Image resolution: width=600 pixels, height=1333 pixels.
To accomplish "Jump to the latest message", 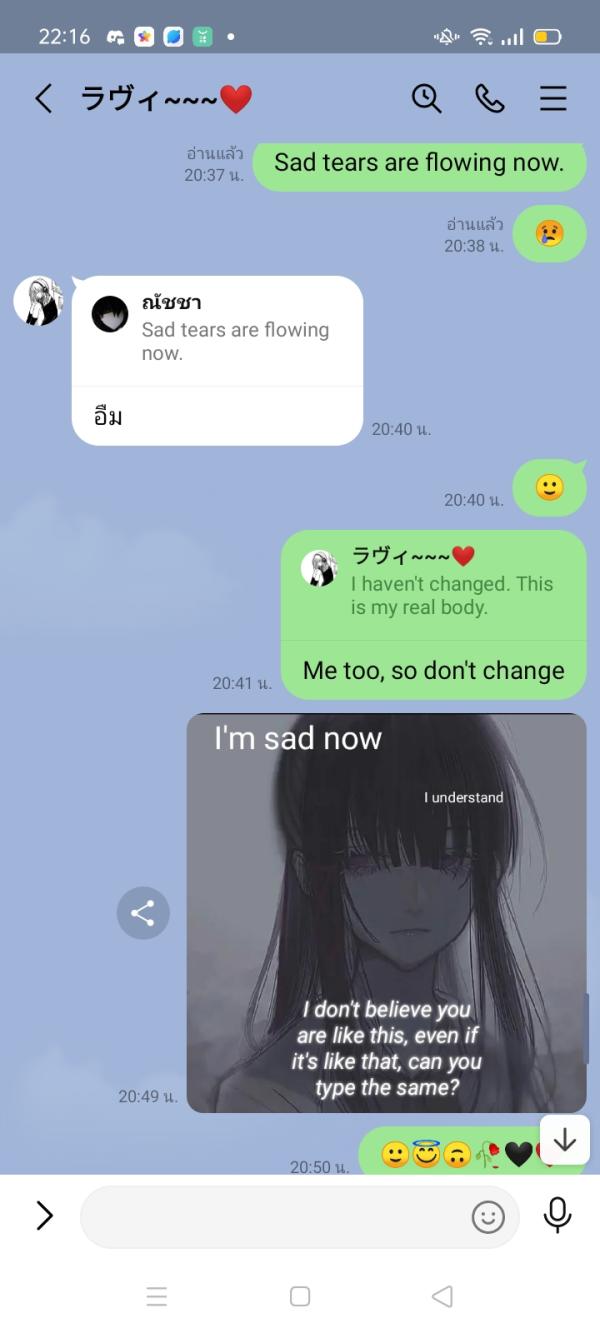I will click(x=564, y=1140).
